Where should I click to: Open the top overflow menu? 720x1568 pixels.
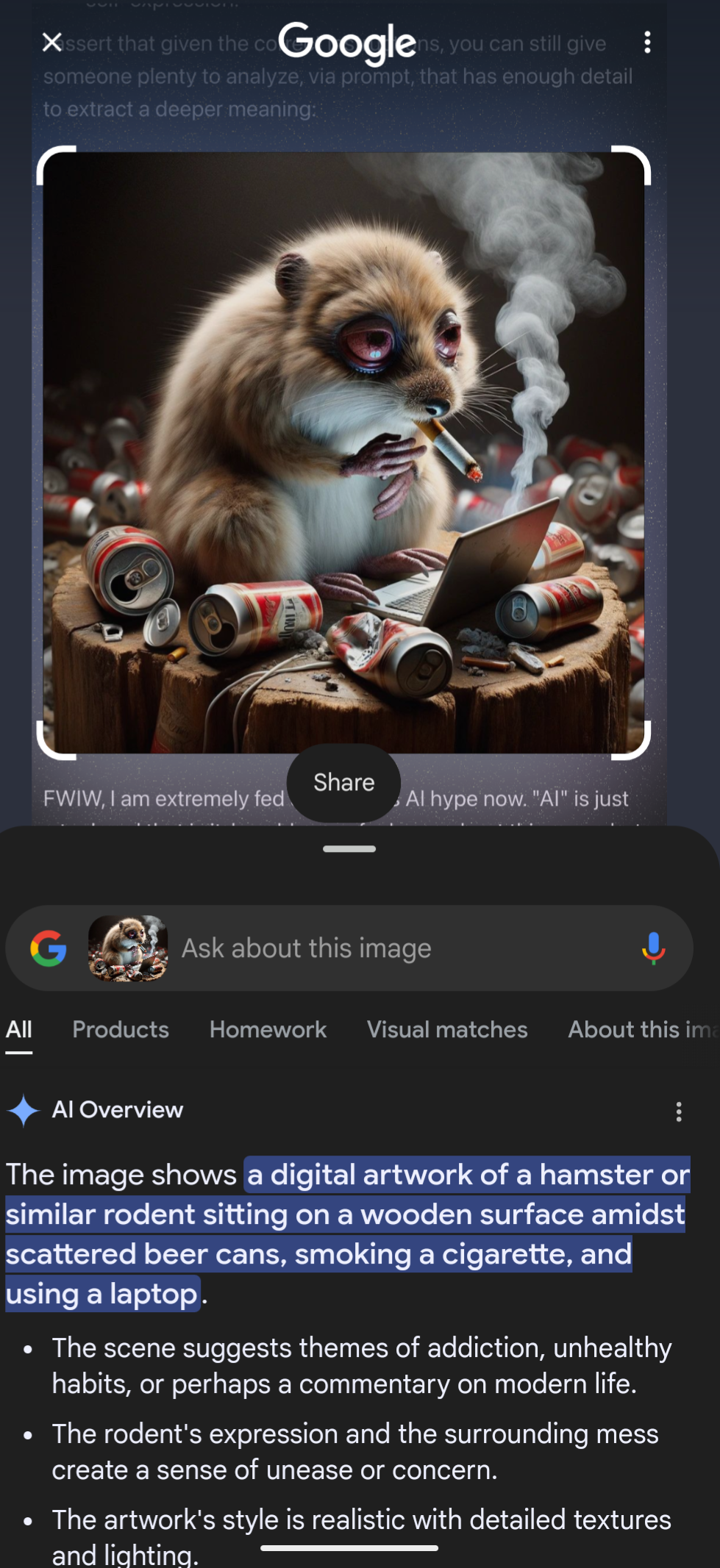647,43
